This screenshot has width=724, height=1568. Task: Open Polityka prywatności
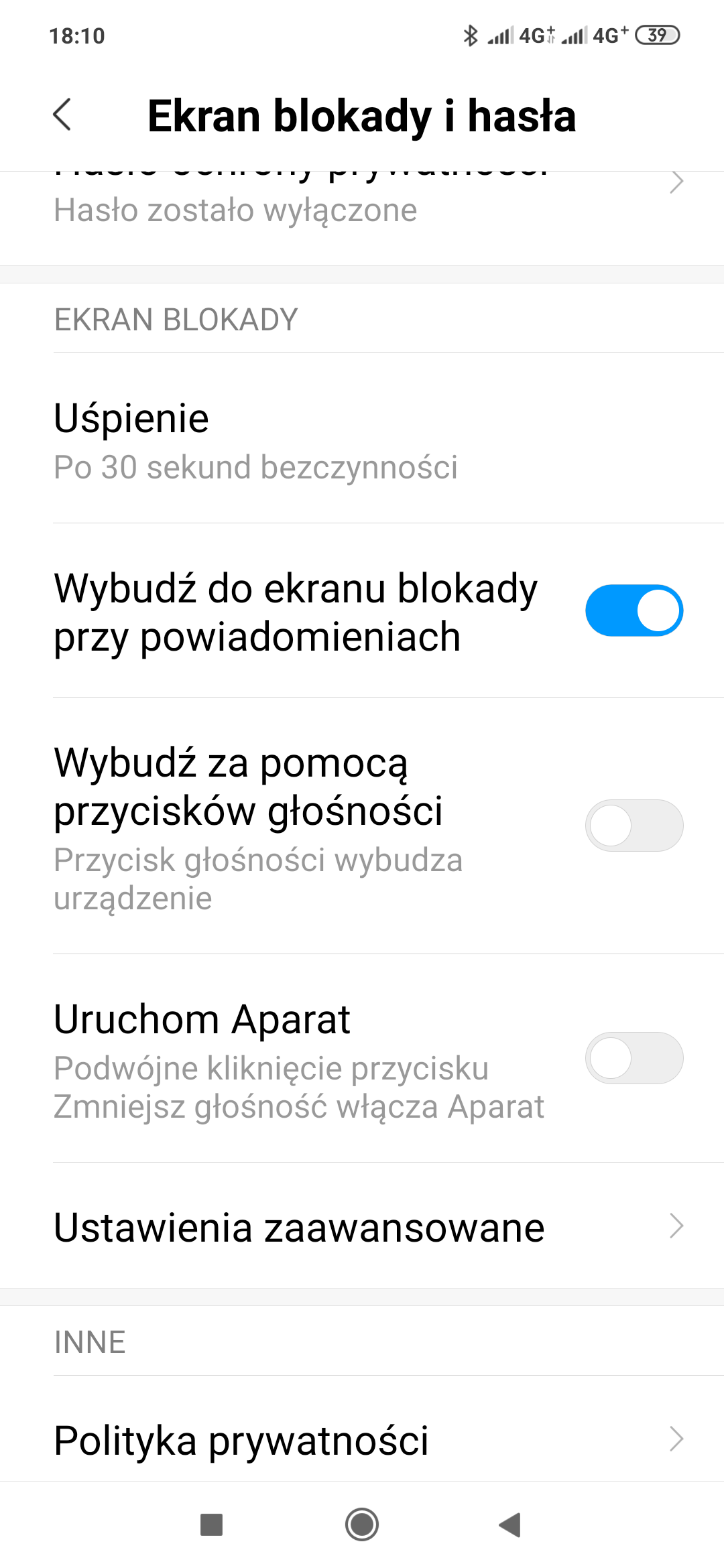pyautogui.click(x=362, y=1440)
